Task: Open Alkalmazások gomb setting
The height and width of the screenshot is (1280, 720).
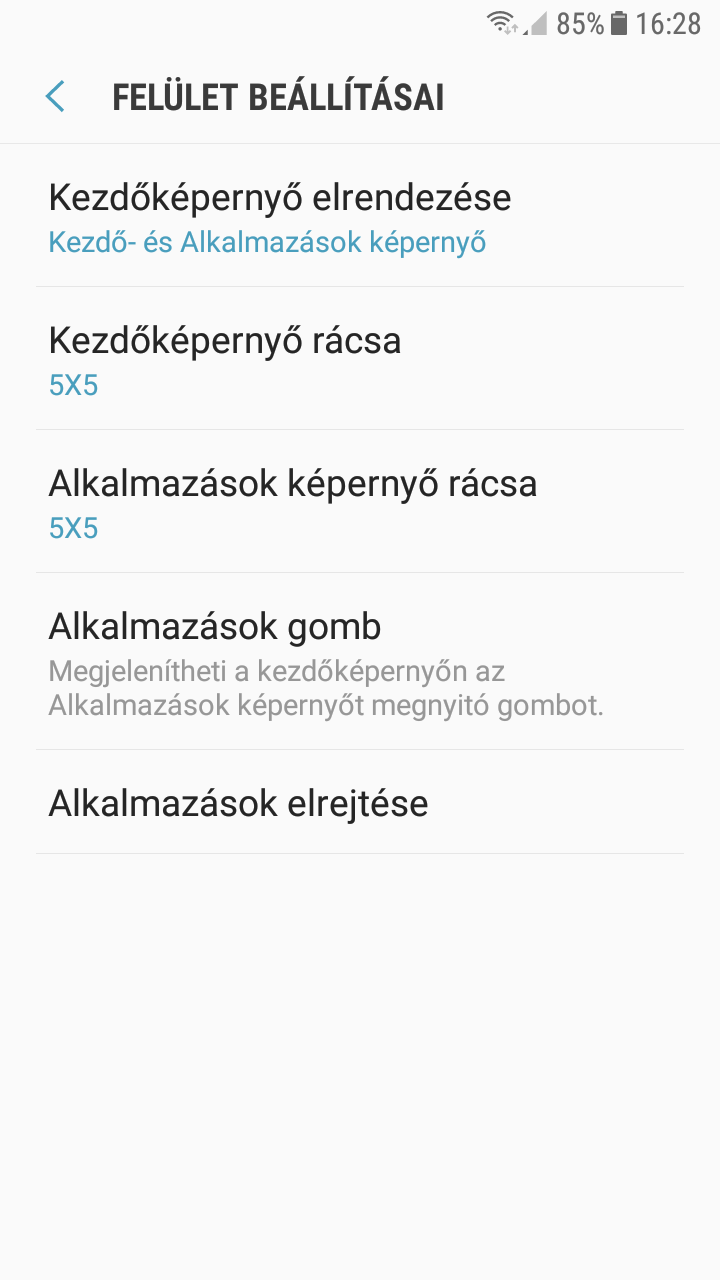Action: (x=360, y=662)
